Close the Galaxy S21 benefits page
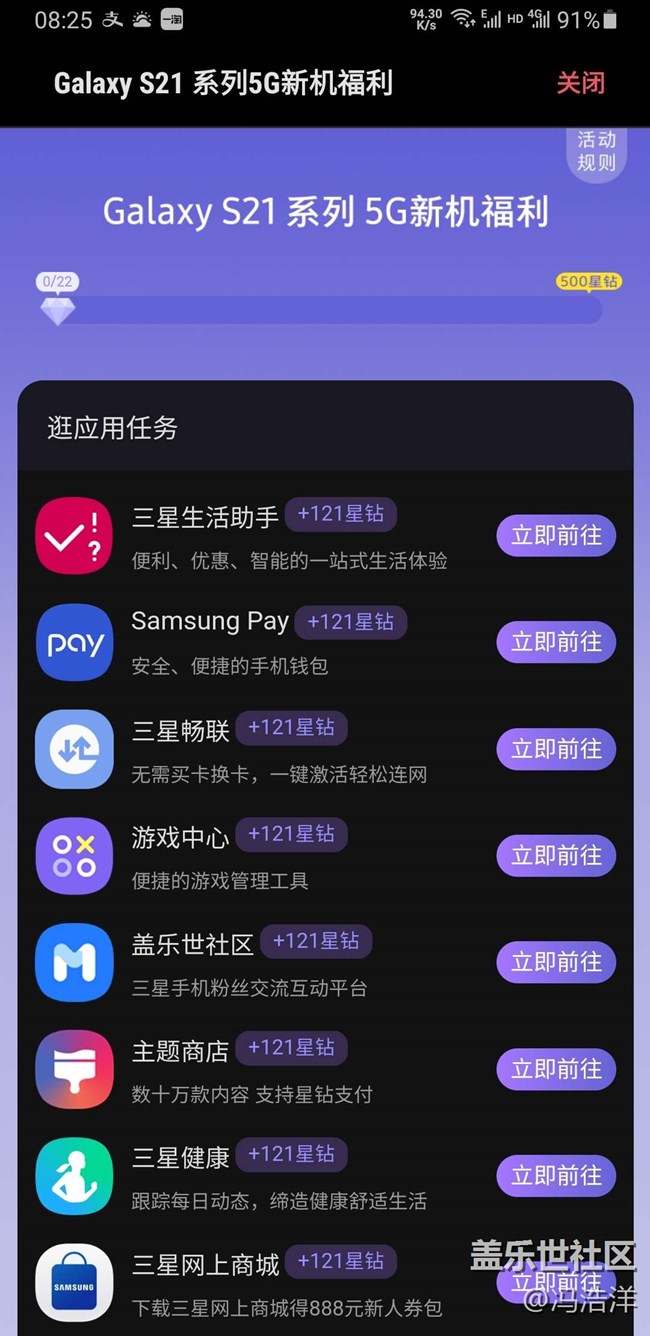Image resolution: width=650 pixels, height=1336 pixels. 581,82
